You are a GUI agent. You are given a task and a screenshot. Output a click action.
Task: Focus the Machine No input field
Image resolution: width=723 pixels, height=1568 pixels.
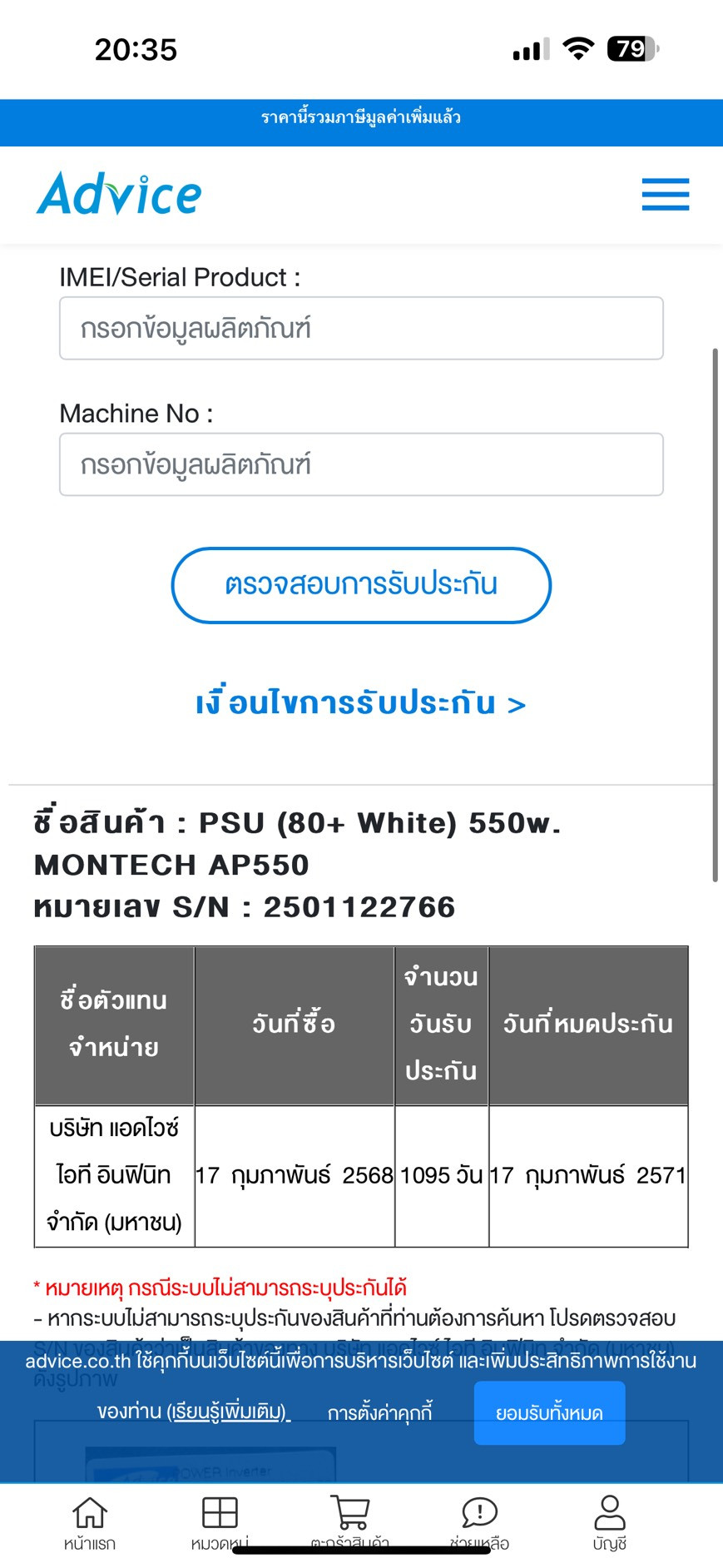361,464
